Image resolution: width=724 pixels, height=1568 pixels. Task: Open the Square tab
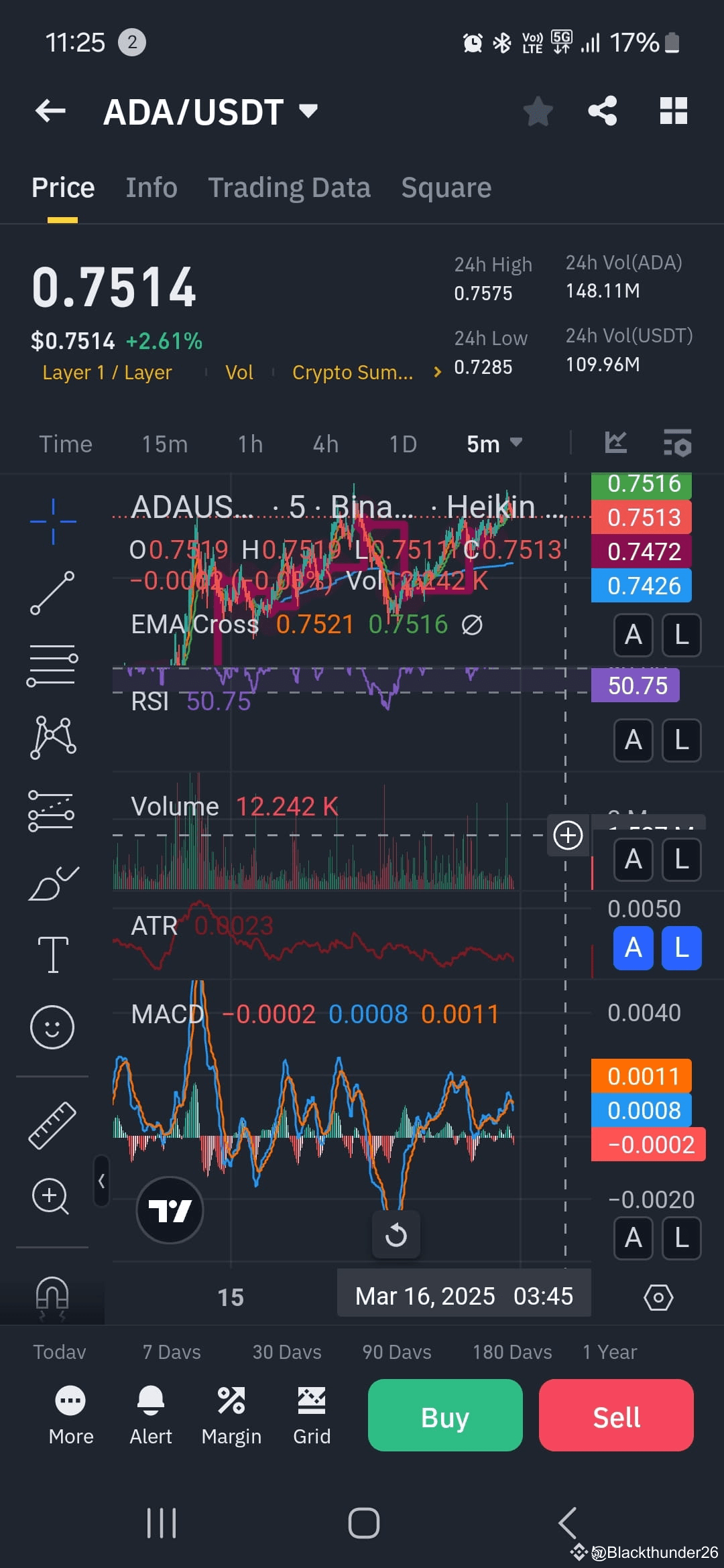click(445, 187)
